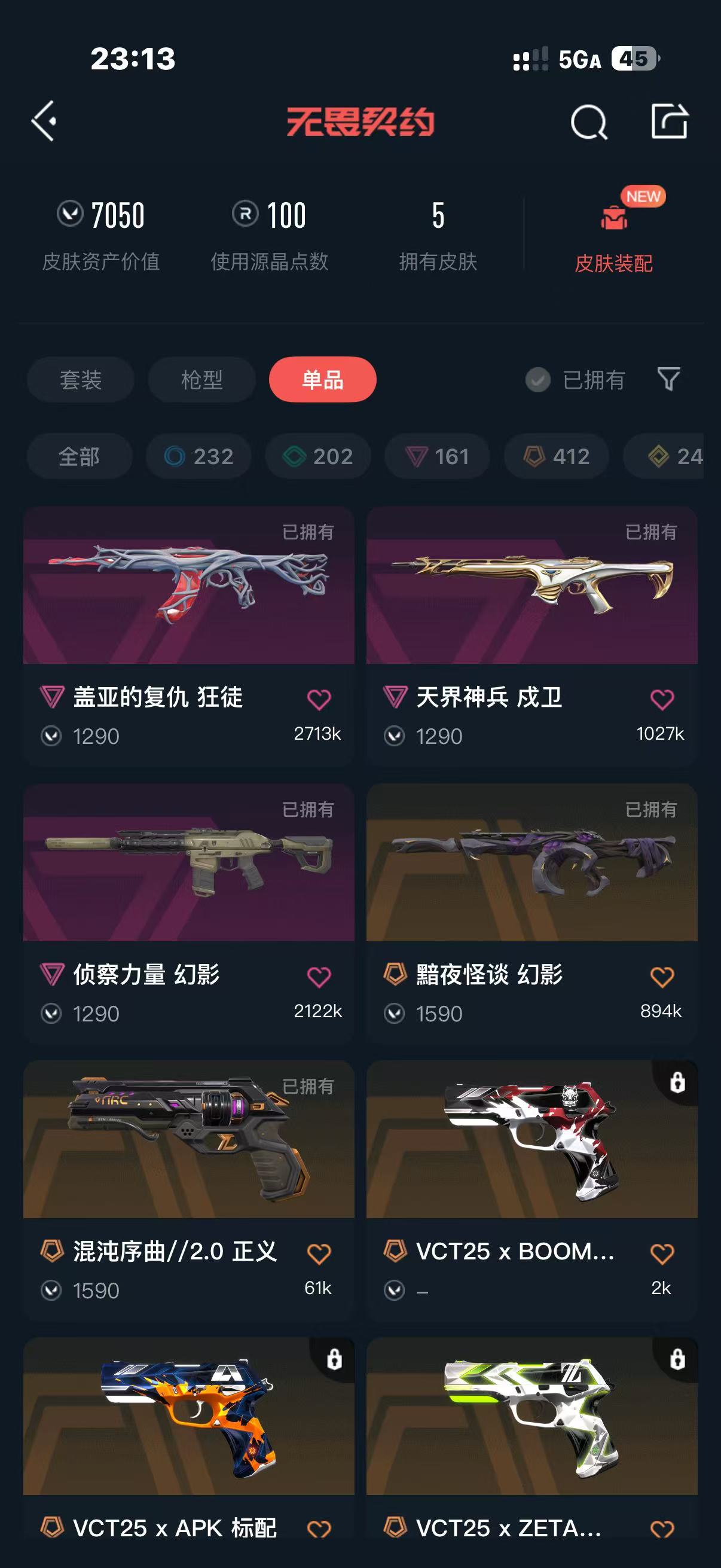Select the 全部 tier chip

(79, 456)
